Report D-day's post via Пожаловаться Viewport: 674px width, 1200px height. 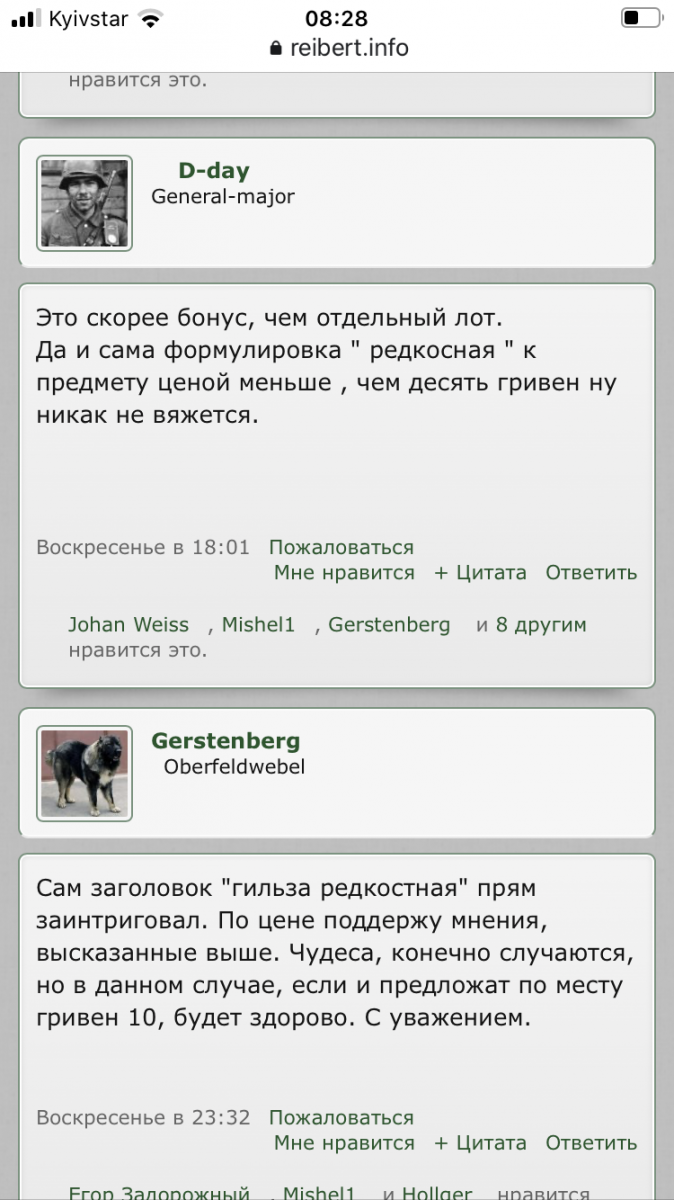(x=341, y=547)
